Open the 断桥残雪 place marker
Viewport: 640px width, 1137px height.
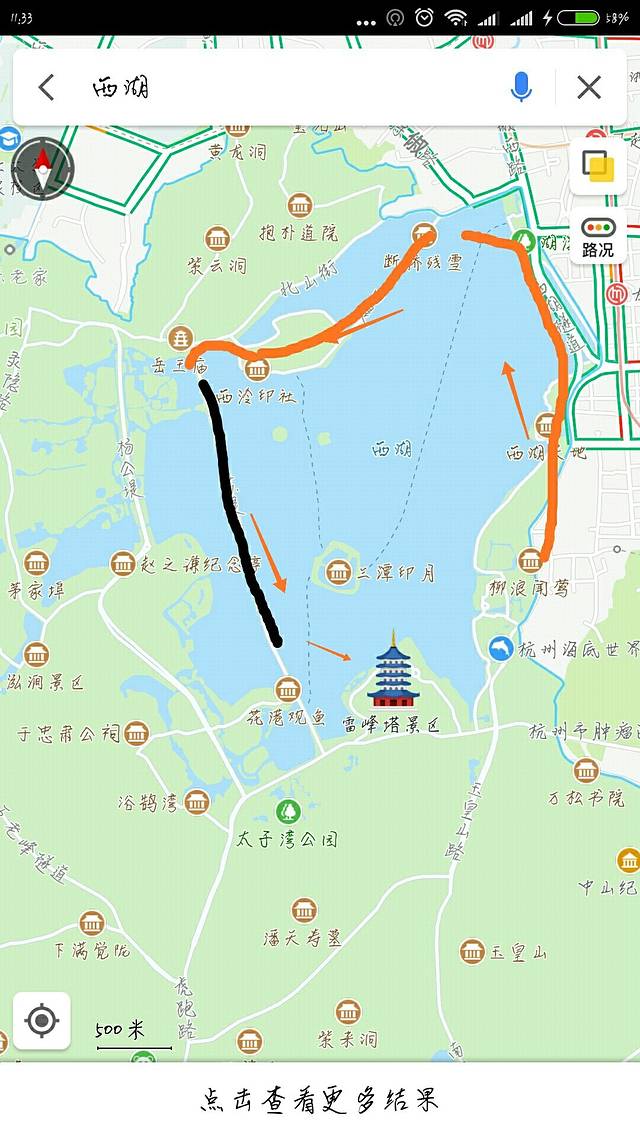pyautogui.click(x=425, y=235)
